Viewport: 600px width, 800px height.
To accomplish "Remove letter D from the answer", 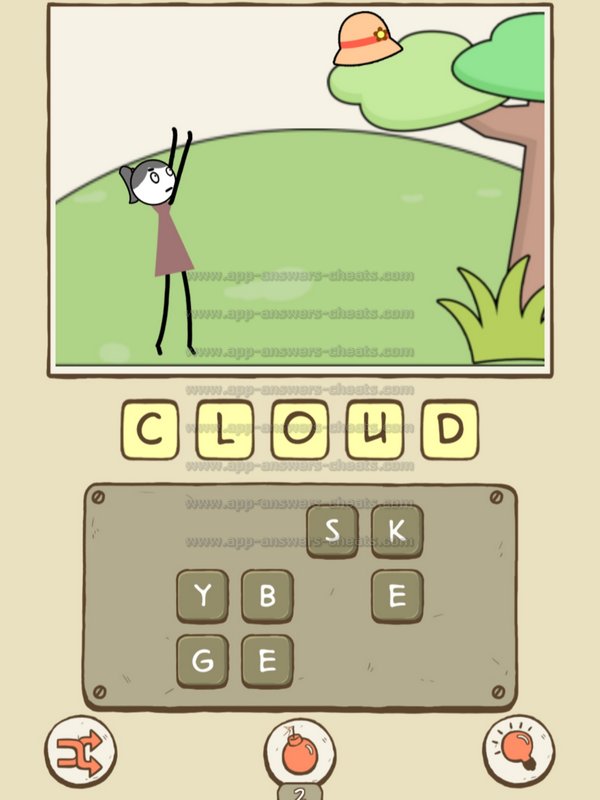I will [449, 430].
